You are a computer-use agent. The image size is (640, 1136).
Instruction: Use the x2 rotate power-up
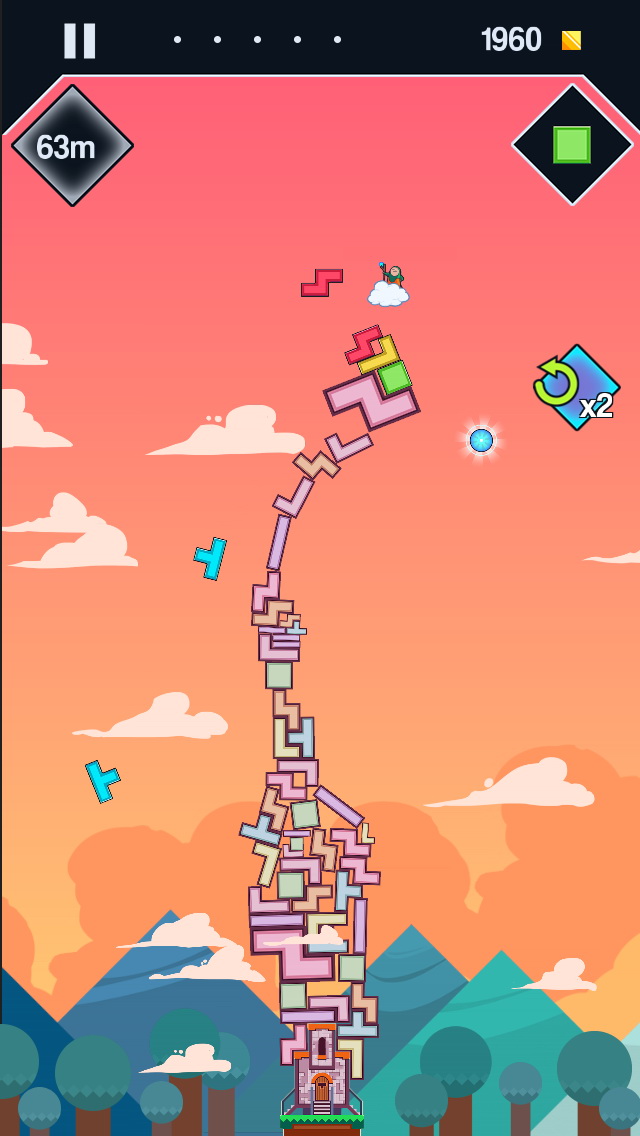[575, 388]
